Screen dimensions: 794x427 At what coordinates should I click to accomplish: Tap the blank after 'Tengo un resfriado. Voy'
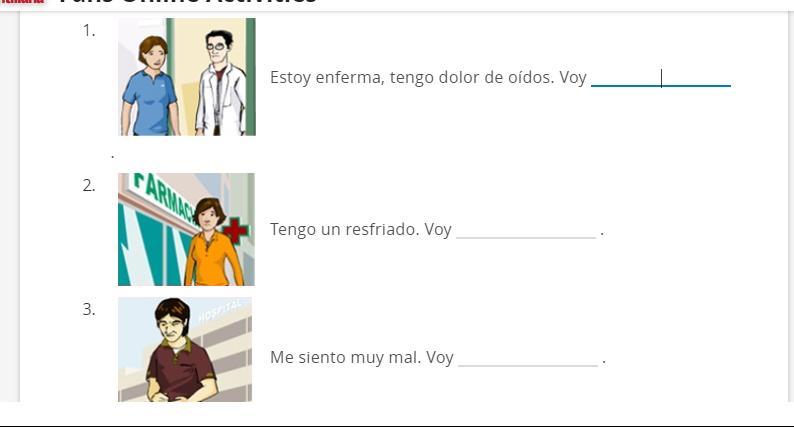click(x=526, y=229)
